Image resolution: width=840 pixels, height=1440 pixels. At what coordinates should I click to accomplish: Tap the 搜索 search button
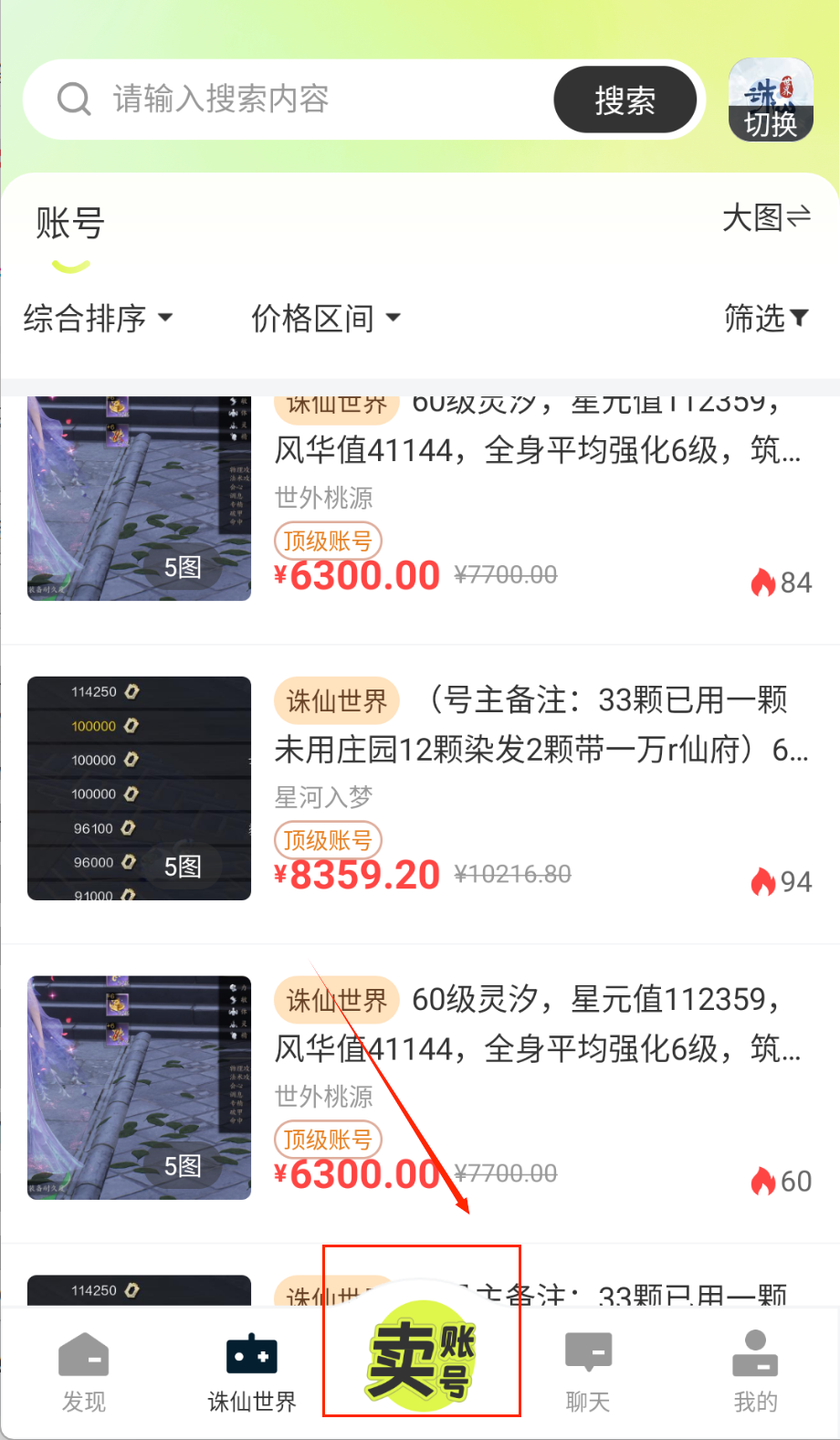point(625,100)
